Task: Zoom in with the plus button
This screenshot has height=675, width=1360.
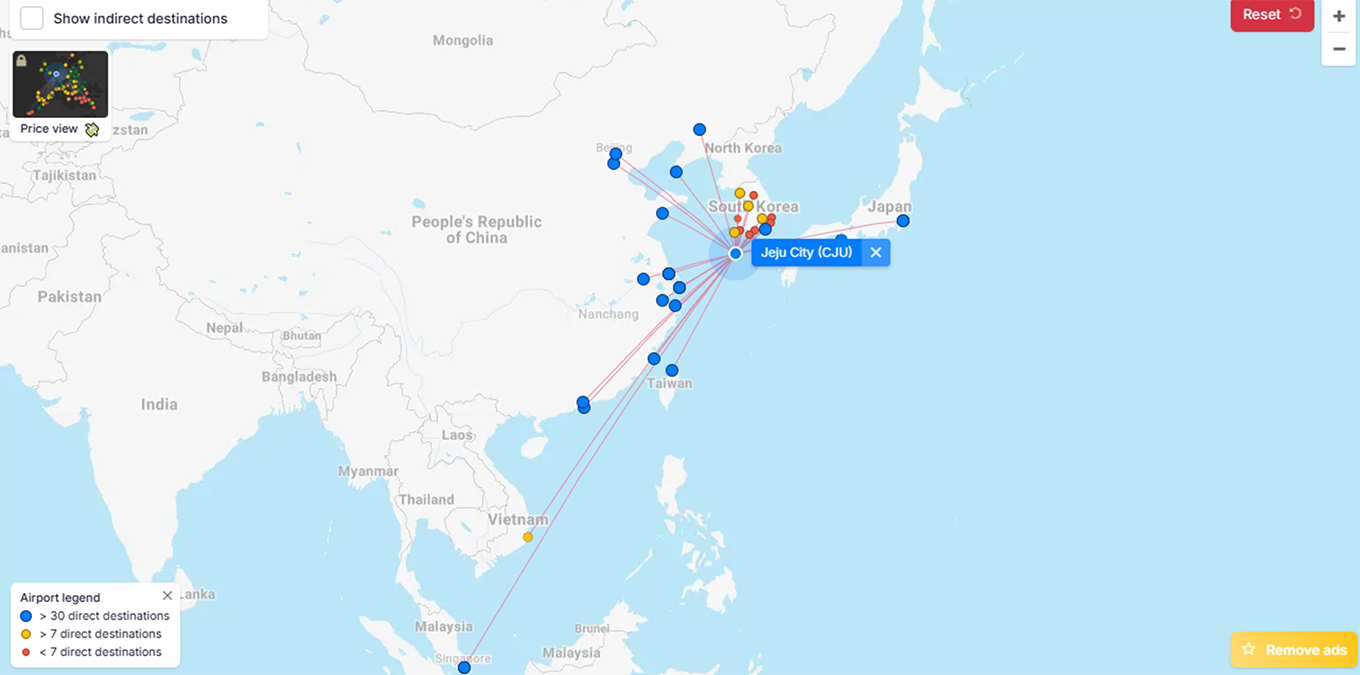Action: pos(1339,16)
